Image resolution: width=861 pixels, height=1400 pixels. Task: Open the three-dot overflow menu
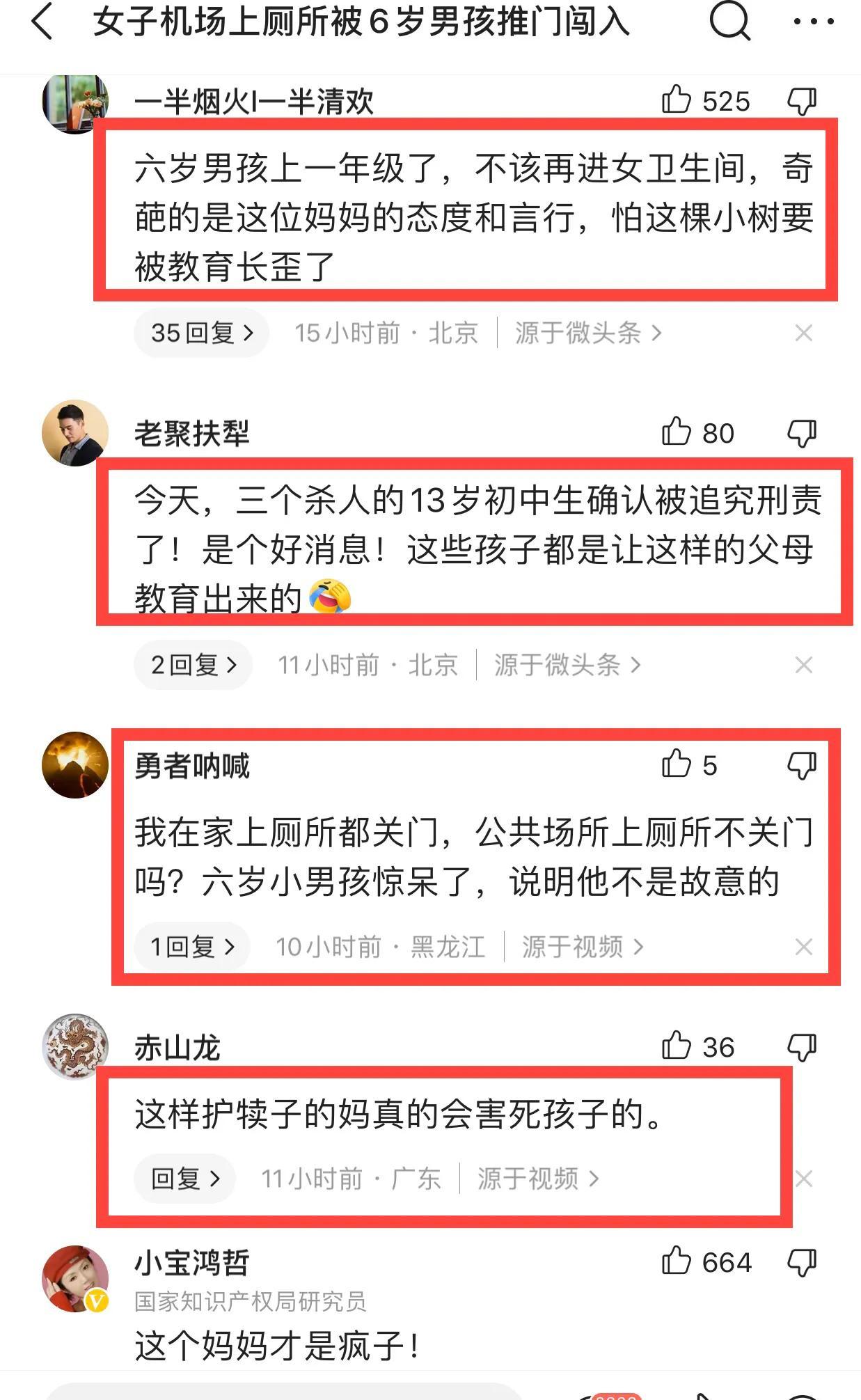[813, 22]
